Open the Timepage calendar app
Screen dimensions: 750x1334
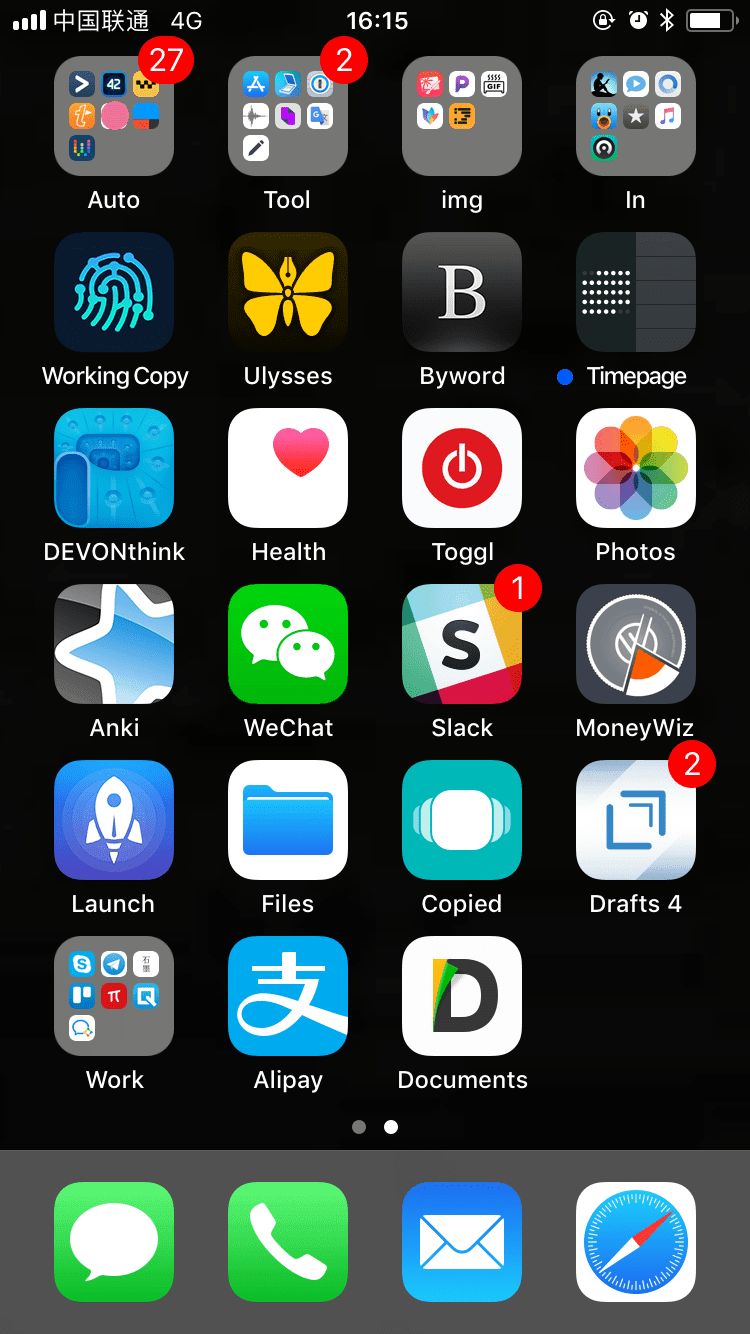[636, 293]
